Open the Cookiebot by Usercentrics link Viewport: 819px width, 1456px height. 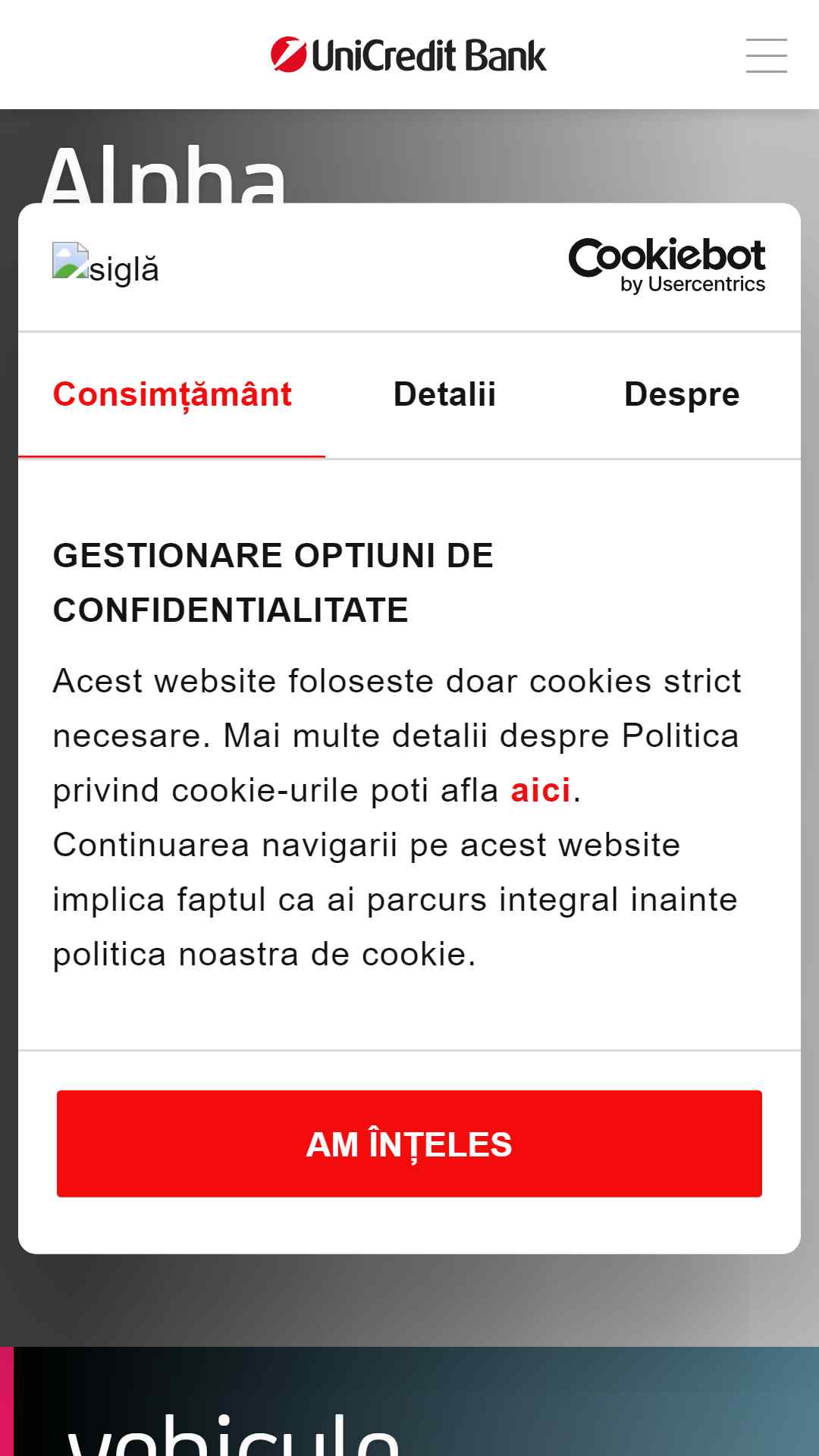click(667, 266)
